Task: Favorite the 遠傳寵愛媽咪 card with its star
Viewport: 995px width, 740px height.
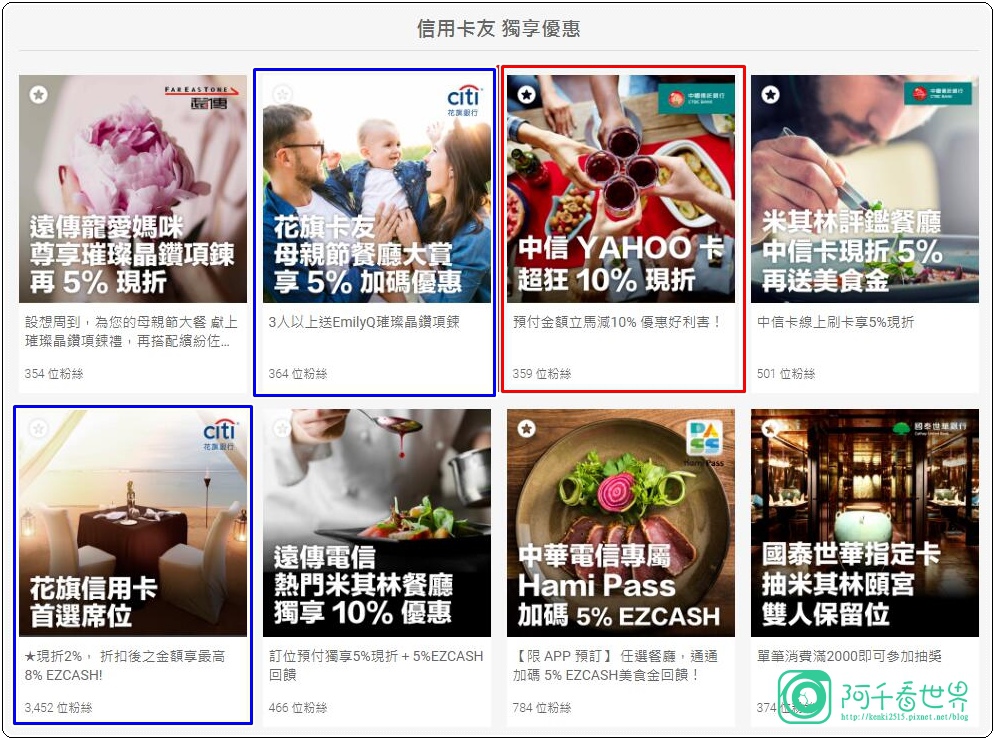Action: click(x=38, y=95)
